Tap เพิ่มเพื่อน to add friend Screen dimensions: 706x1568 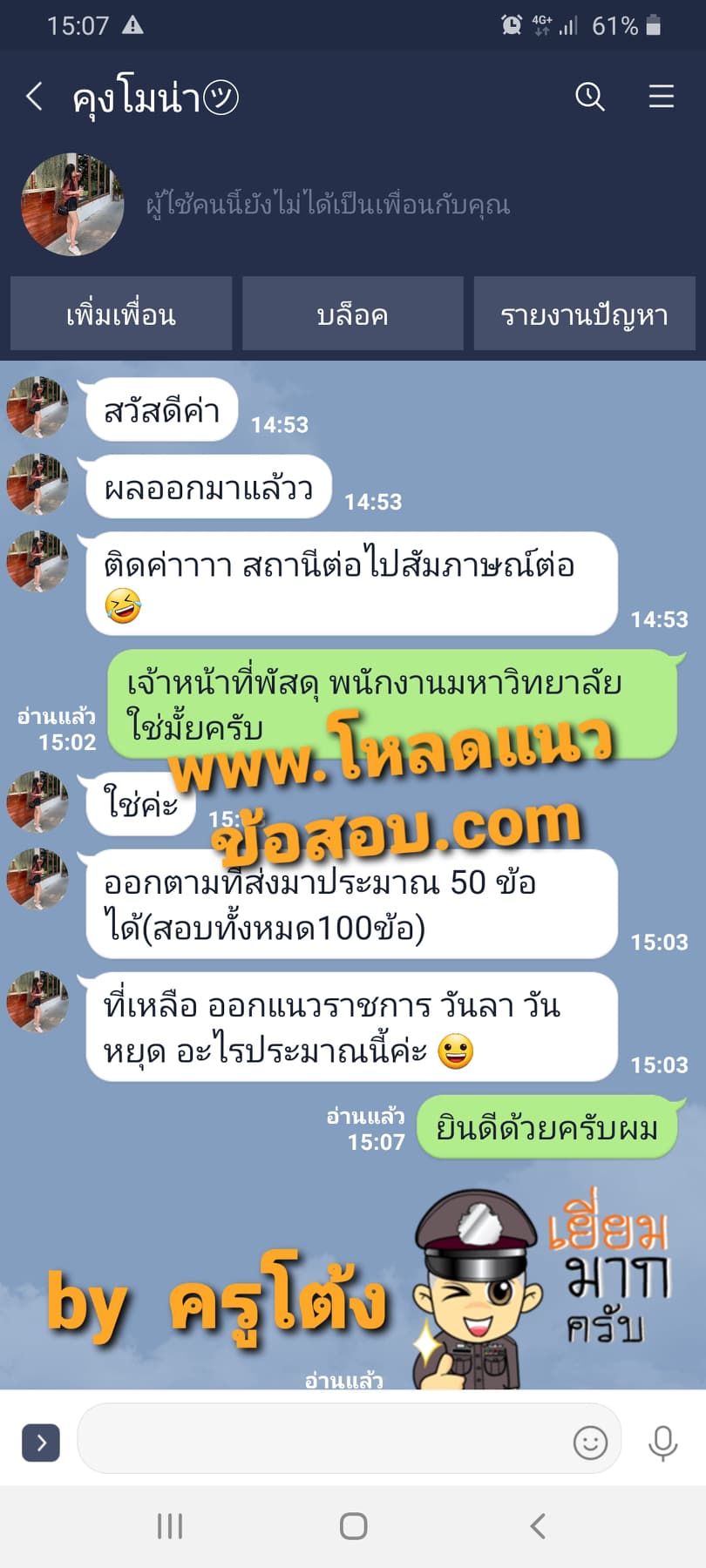click(121, 314)
